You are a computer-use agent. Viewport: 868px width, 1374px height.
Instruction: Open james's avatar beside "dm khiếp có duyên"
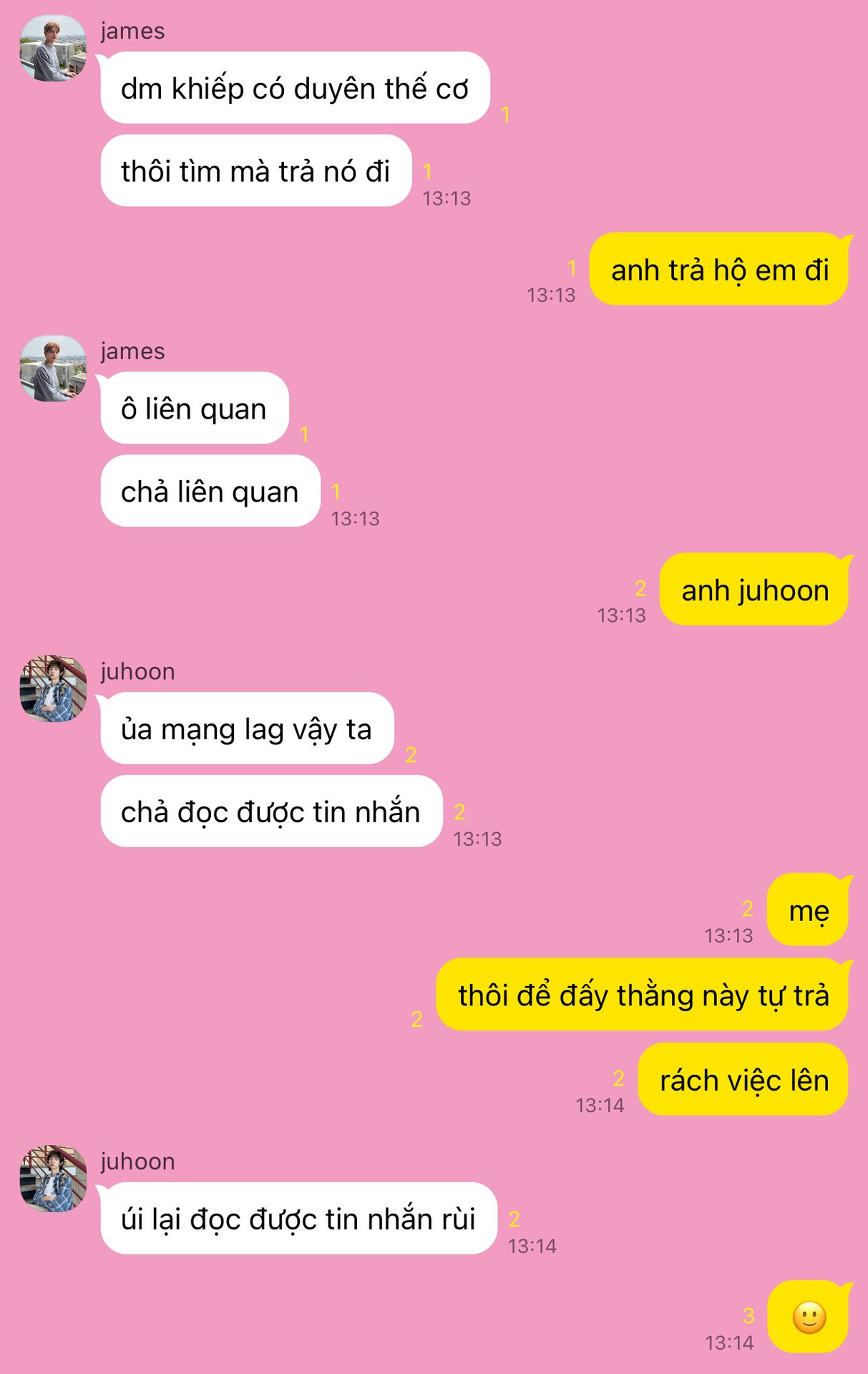pyautogui.click(x=53, y=49)
